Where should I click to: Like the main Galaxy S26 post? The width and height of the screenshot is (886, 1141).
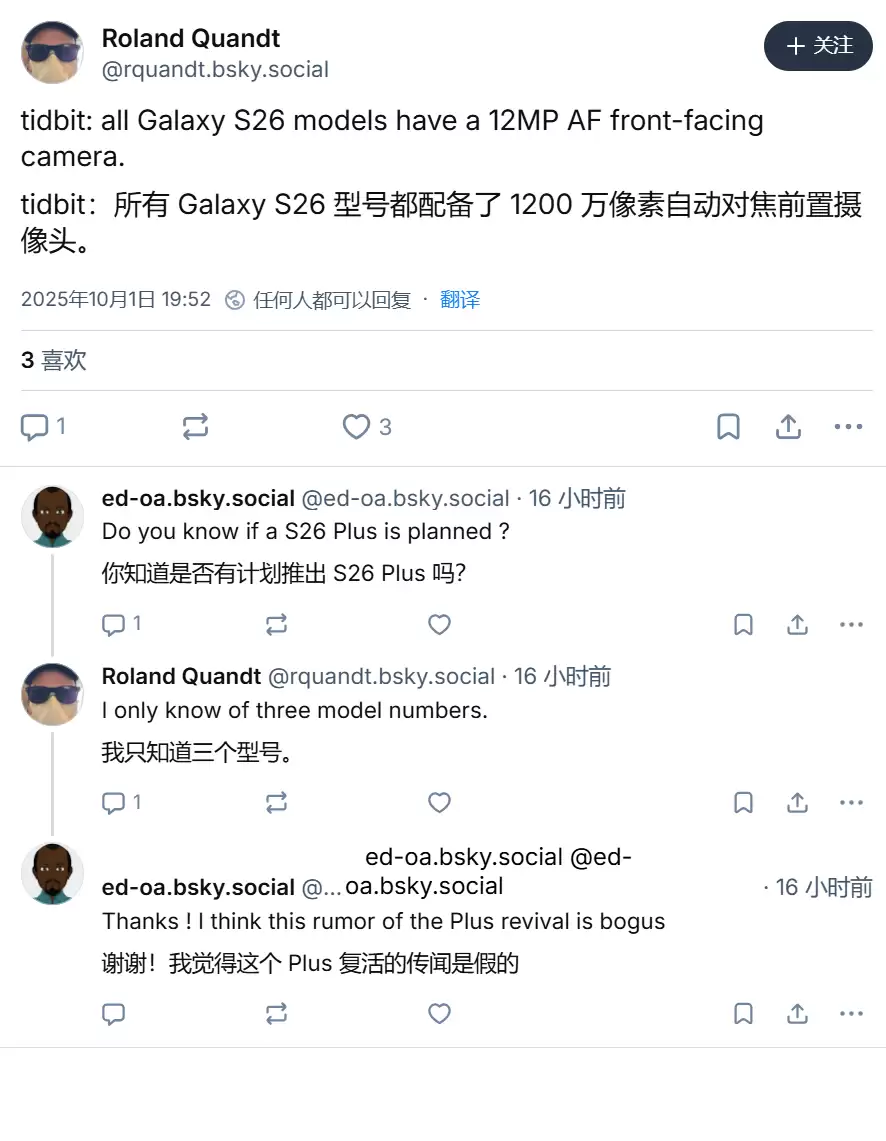pos(357,428)
